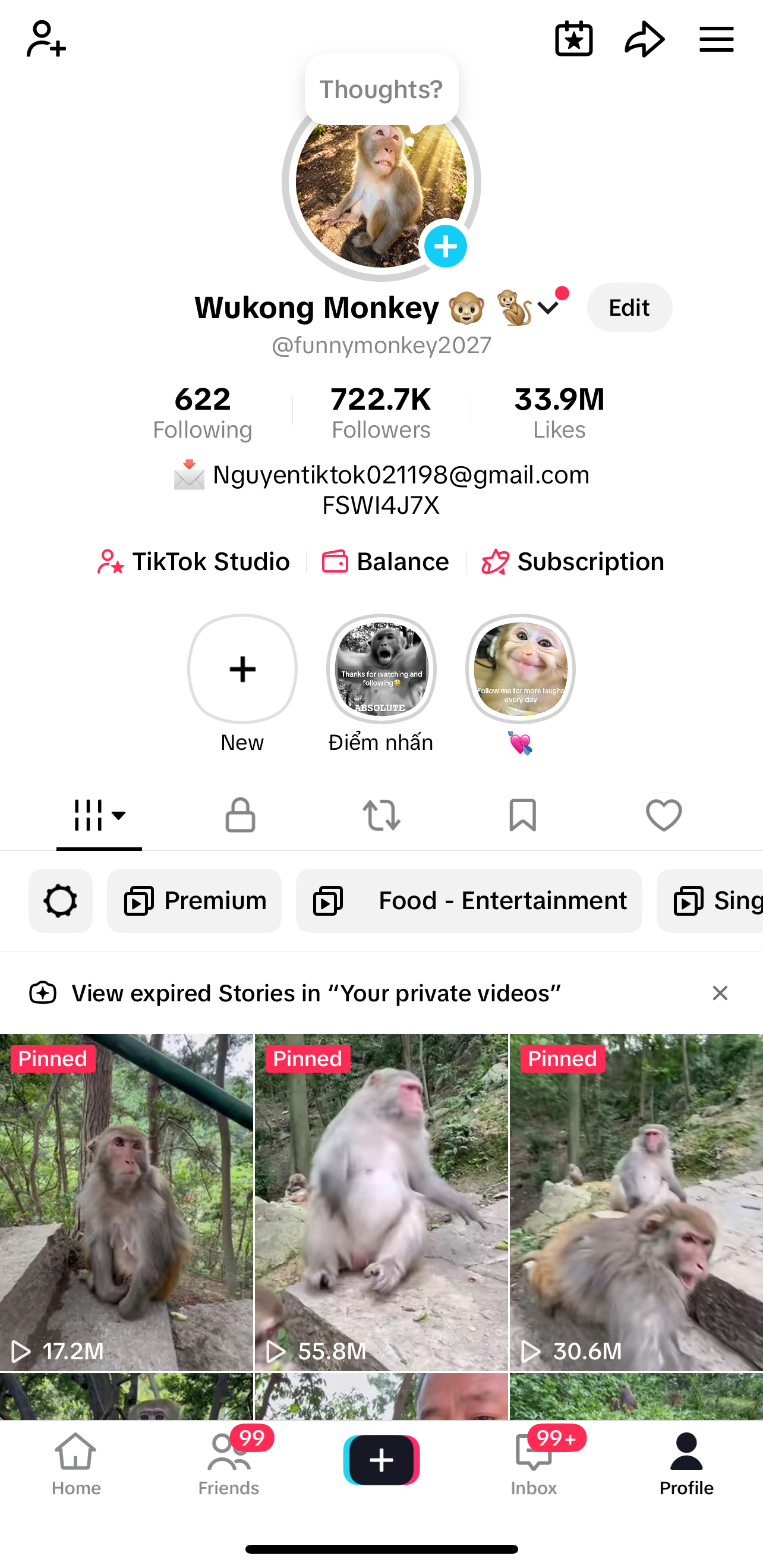The image size is (763, 1568).
Task: Add a thought in the Thoughts? bubble
Action: (x=381, y=89)
